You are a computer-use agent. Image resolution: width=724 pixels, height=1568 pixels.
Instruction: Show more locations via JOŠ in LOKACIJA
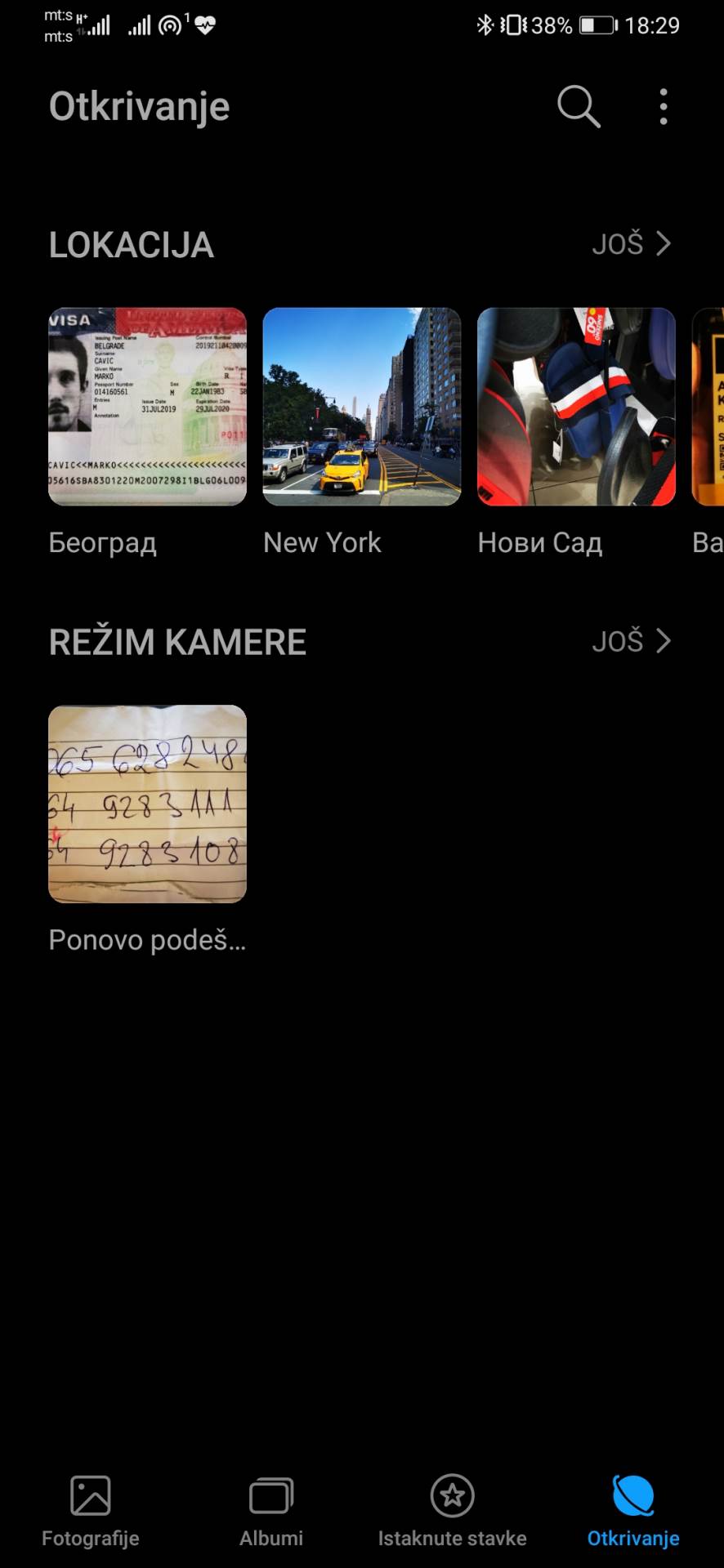tap(631, 244)
